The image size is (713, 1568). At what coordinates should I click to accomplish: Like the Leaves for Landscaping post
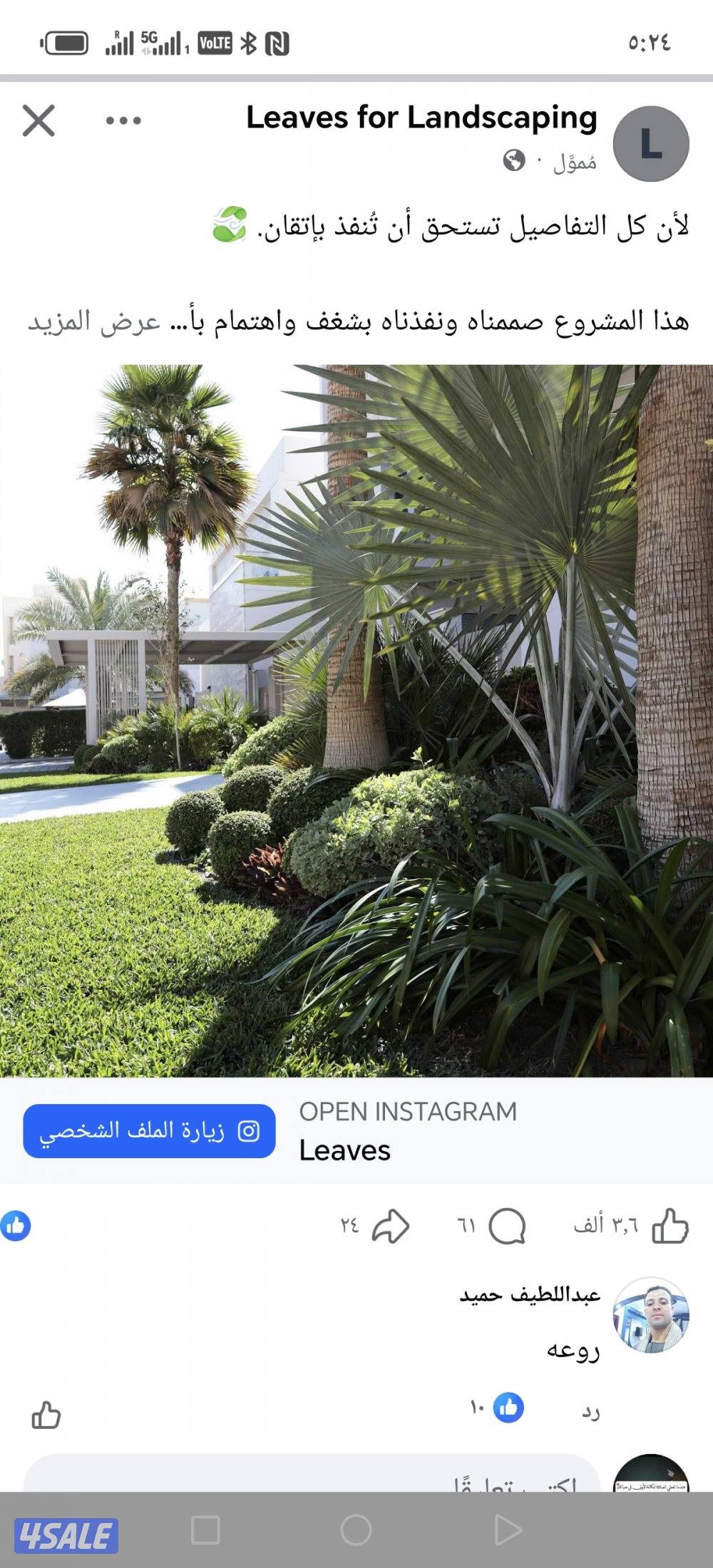pos(670,1226)
